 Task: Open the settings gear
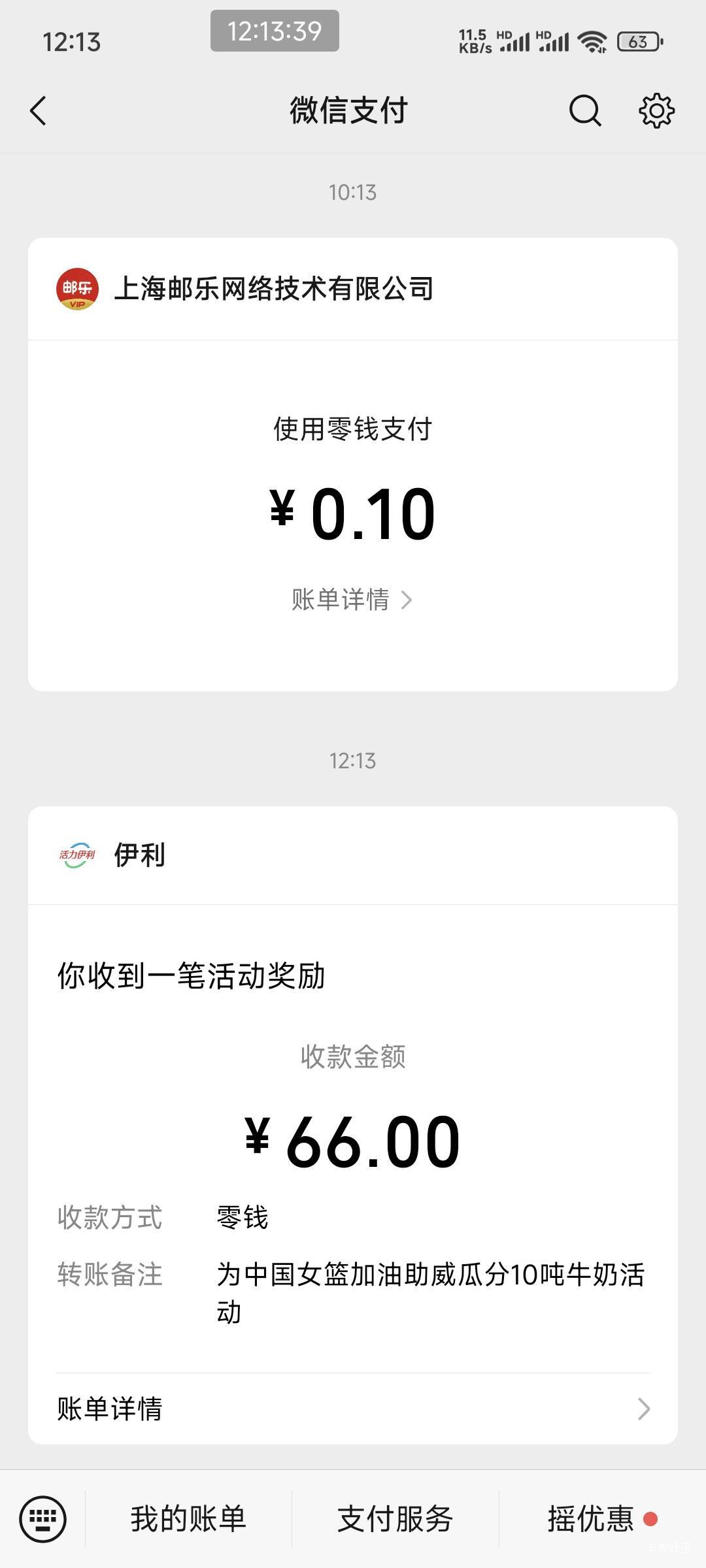coord(656,110)
